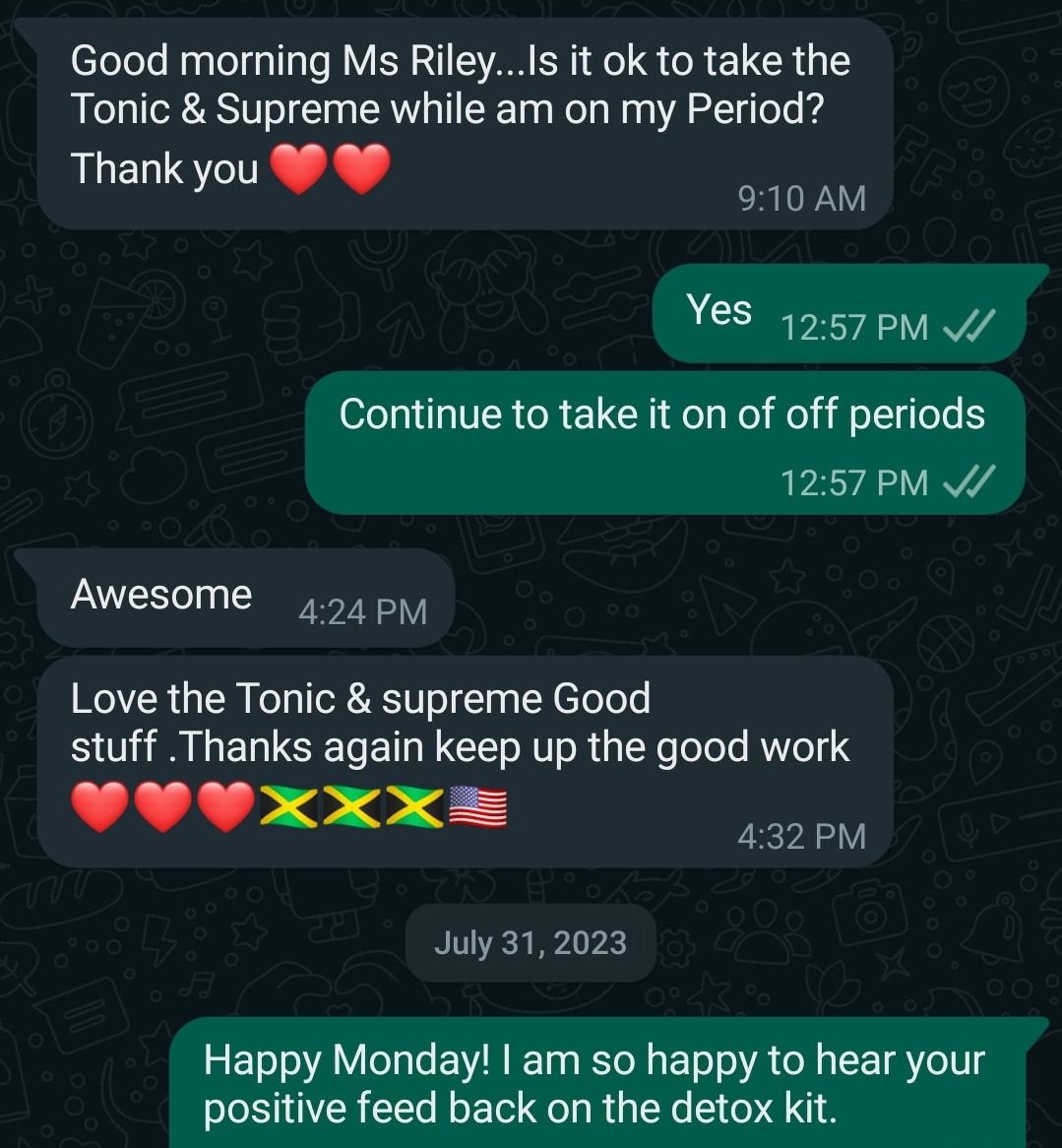
Task: Click the red heart emoji after Thank you
Action: click(x=296, y=167)
